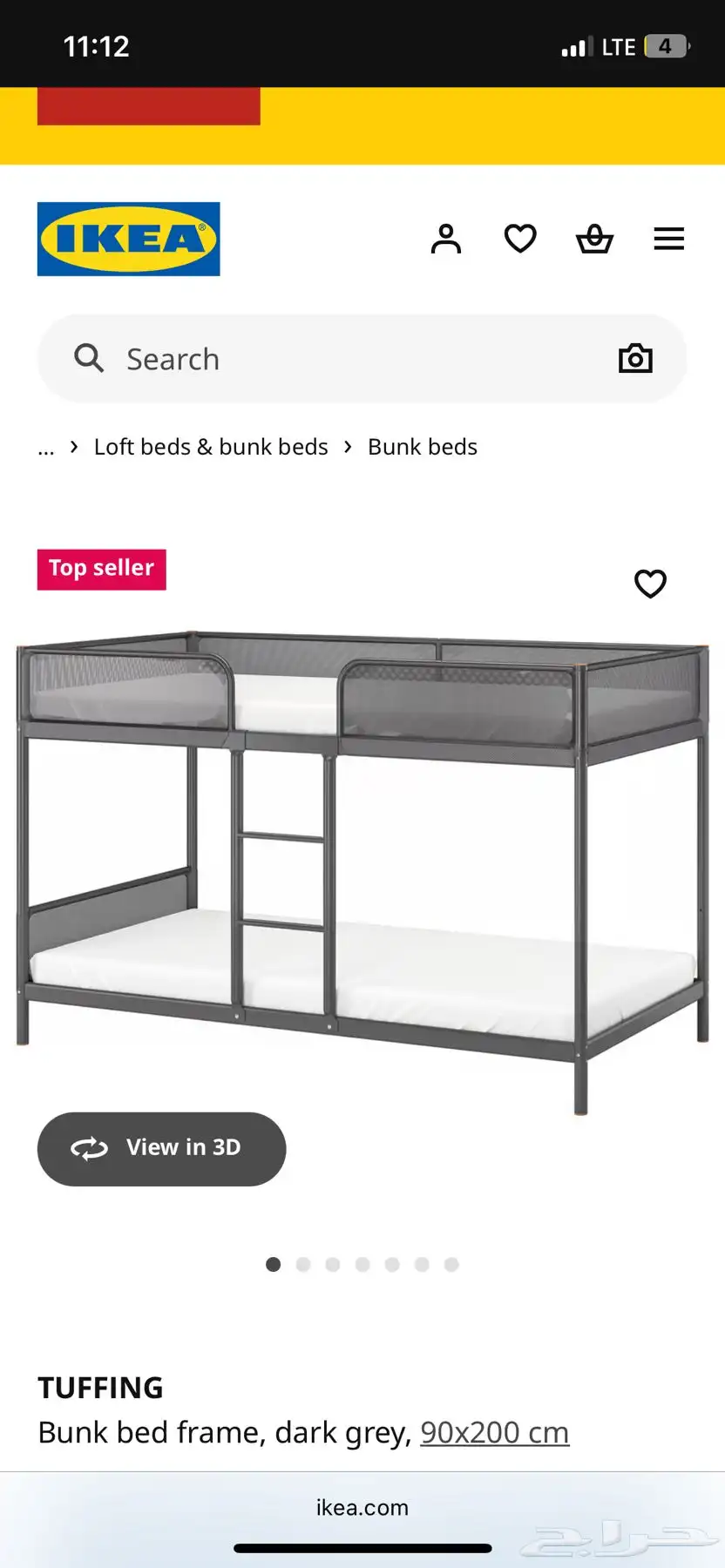The height and width of the screenshot is (1568, 725).
Task: Expand the collapsed breadcrumb ellipsis
Action: point(46,448)
